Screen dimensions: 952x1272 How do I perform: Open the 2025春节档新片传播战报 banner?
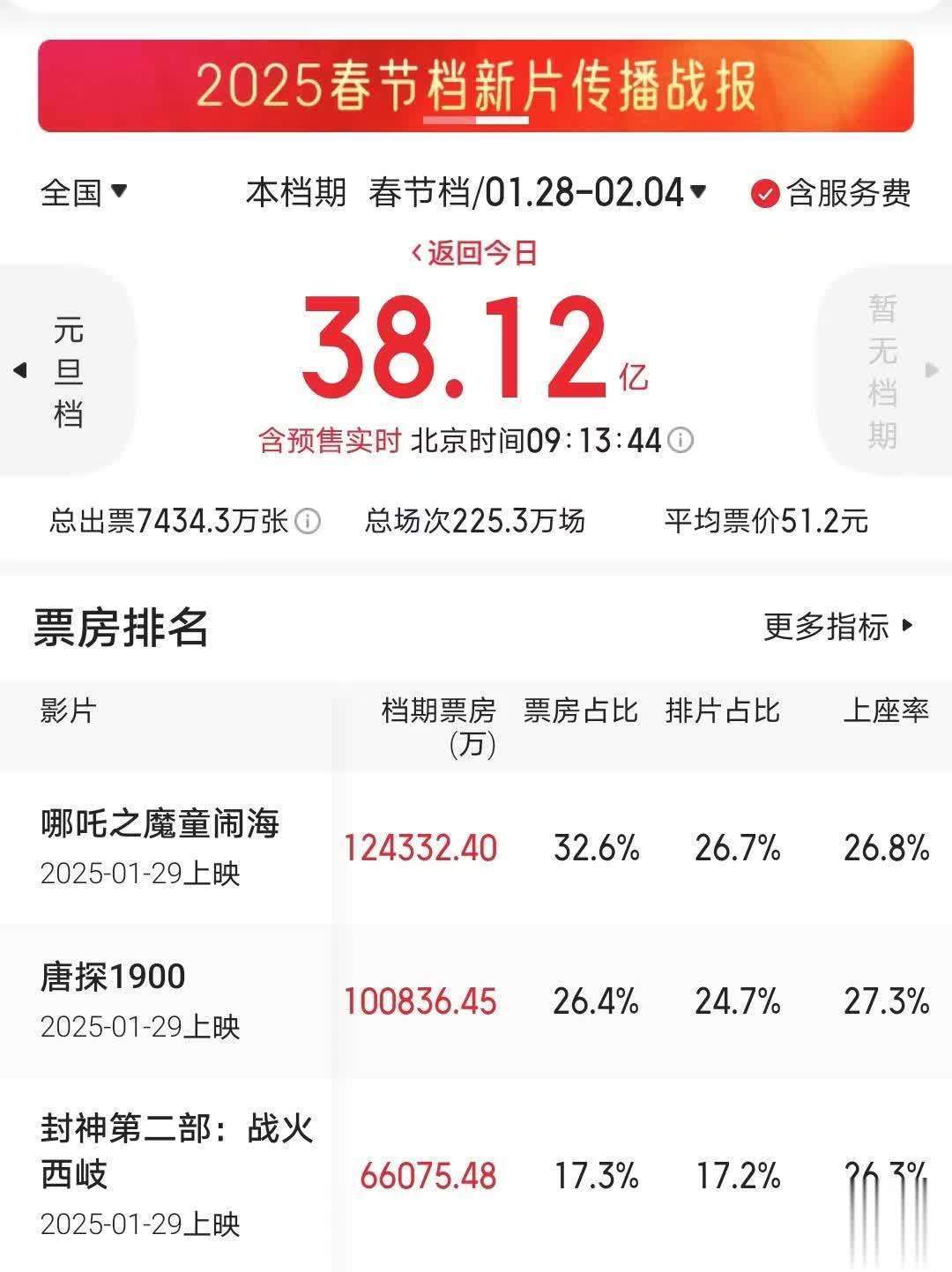click(475, 86)
